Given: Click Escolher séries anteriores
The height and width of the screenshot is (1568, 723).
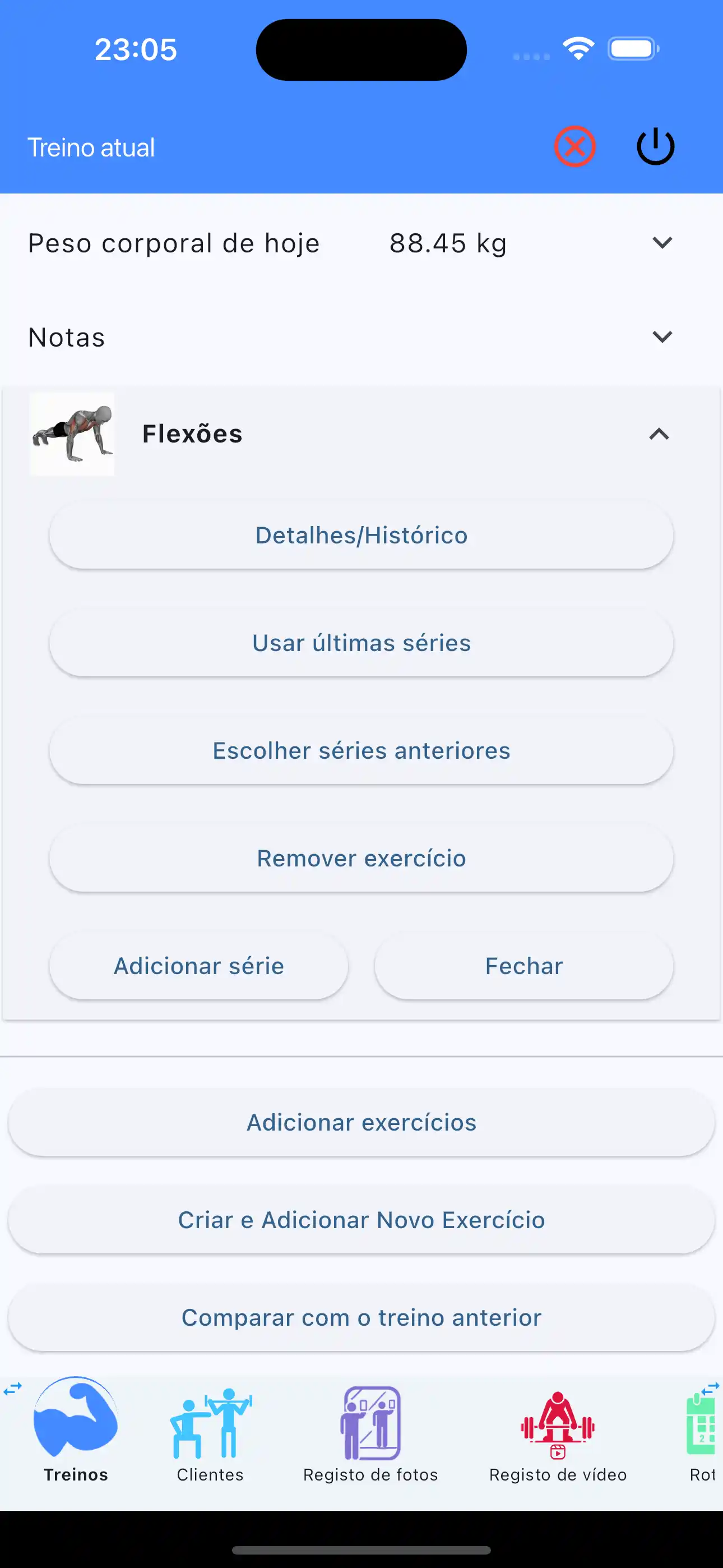Looking at the screenshot, I should click(361, 750).
